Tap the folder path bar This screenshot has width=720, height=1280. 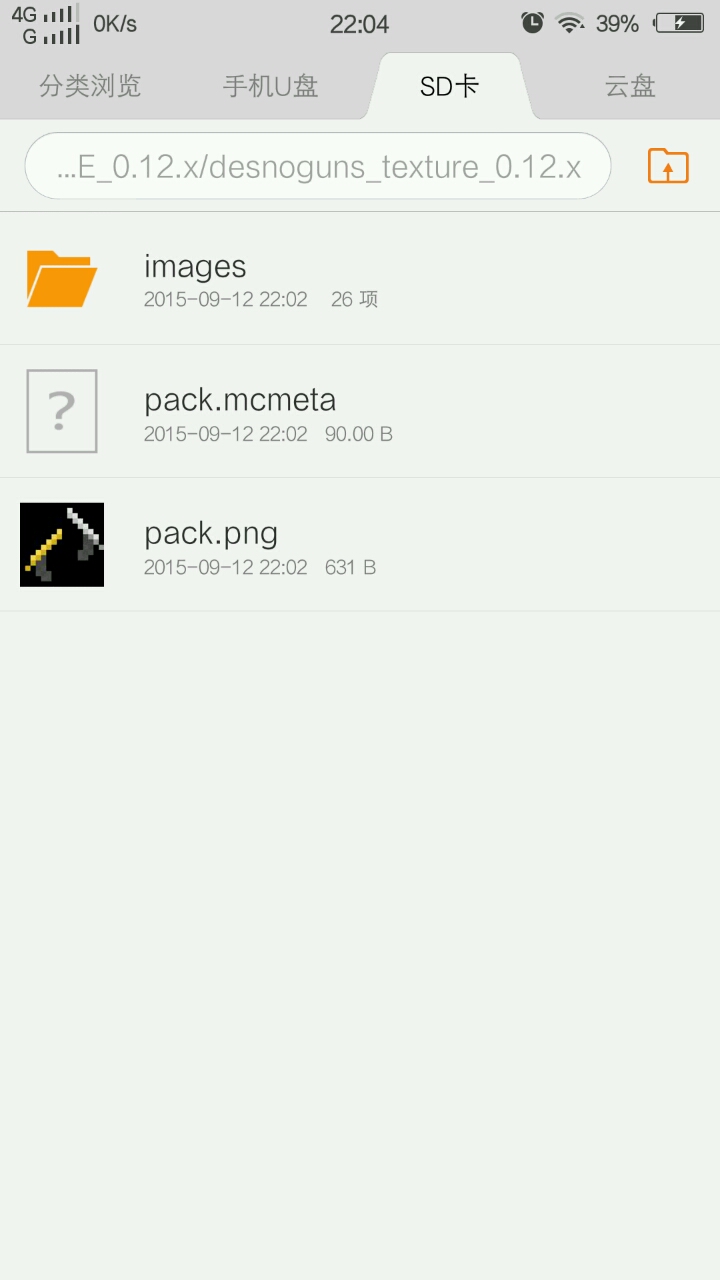click(318, 166)
